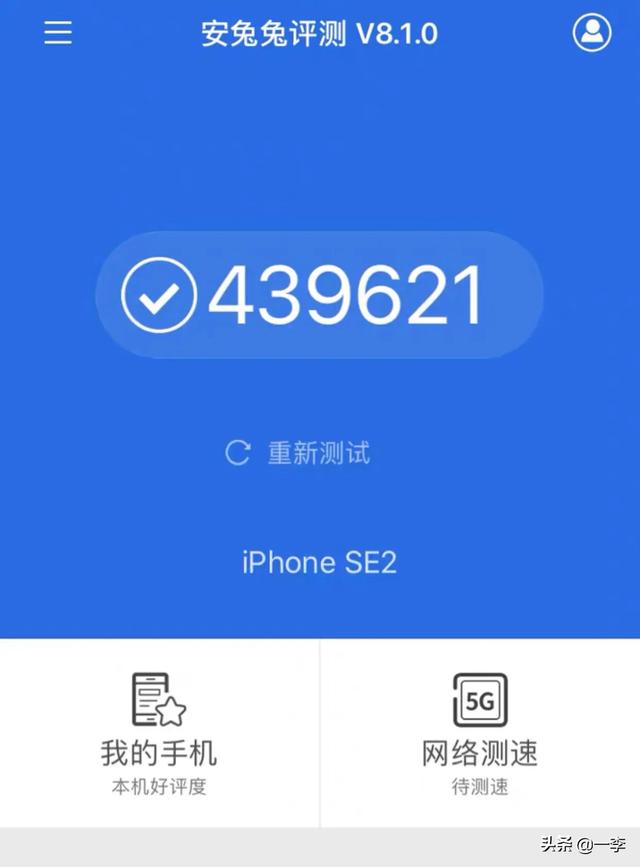640x867 pixels.
Task: Open 我的手机 device info card
Action: 159,734
